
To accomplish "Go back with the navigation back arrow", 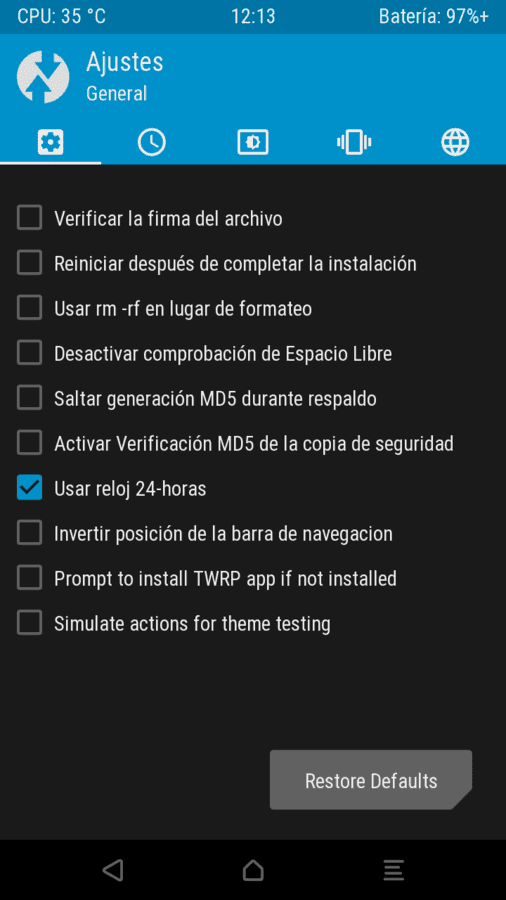I will (113, 870).
